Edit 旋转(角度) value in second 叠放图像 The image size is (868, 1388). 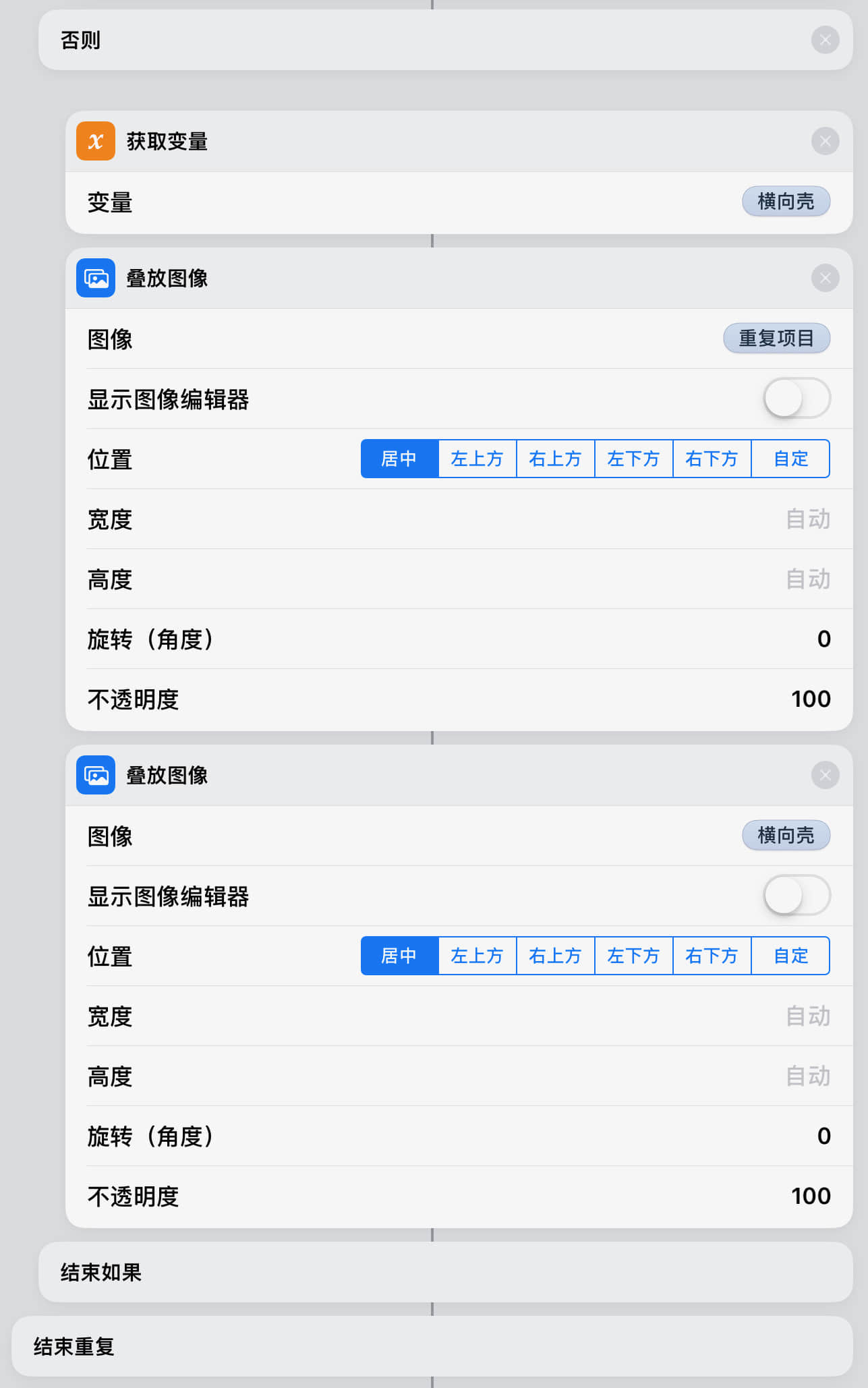click(823, 1136)
